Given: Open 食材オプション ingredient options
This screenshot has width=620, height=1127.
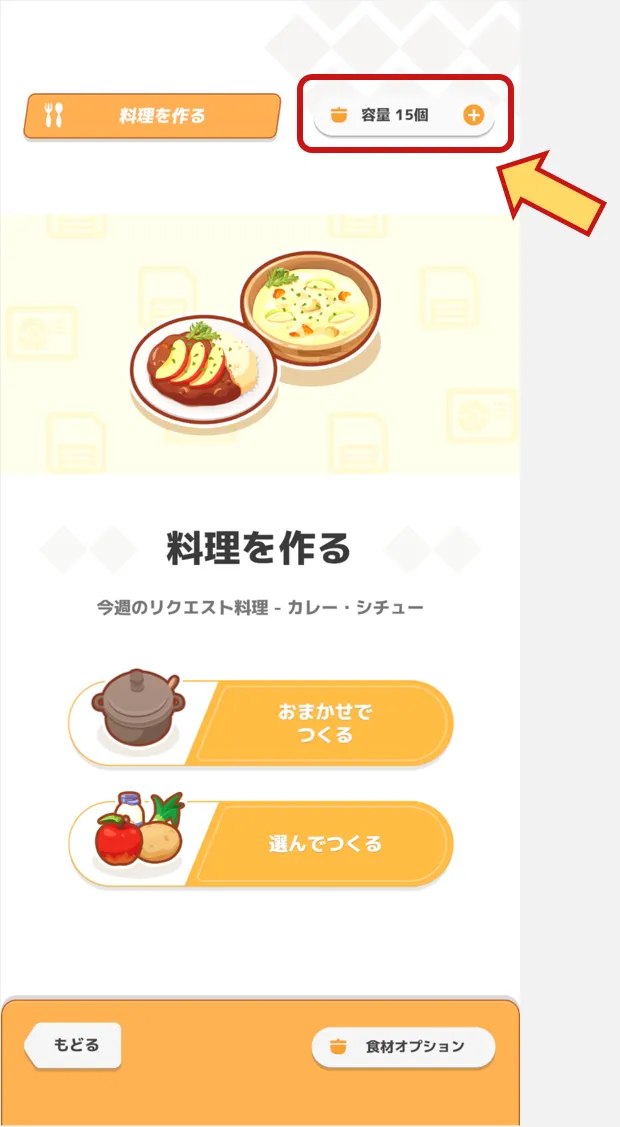Looking at the screenshot, I should pyautogui.click(x=403, y=1046).
